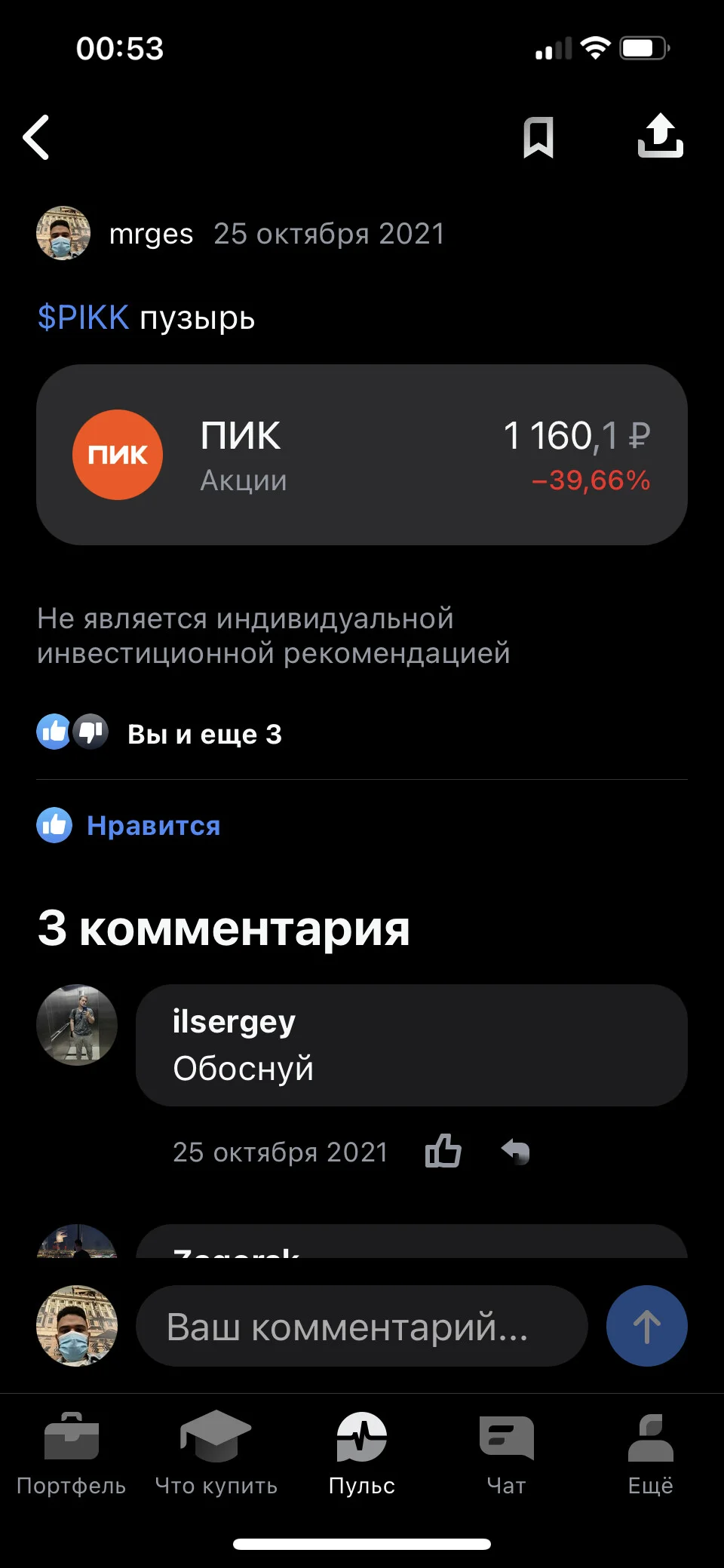Image resolution: width=724 pixels, height=1568 pixels.
Task: Send the comment with the arrow button
Action: 647,1326
